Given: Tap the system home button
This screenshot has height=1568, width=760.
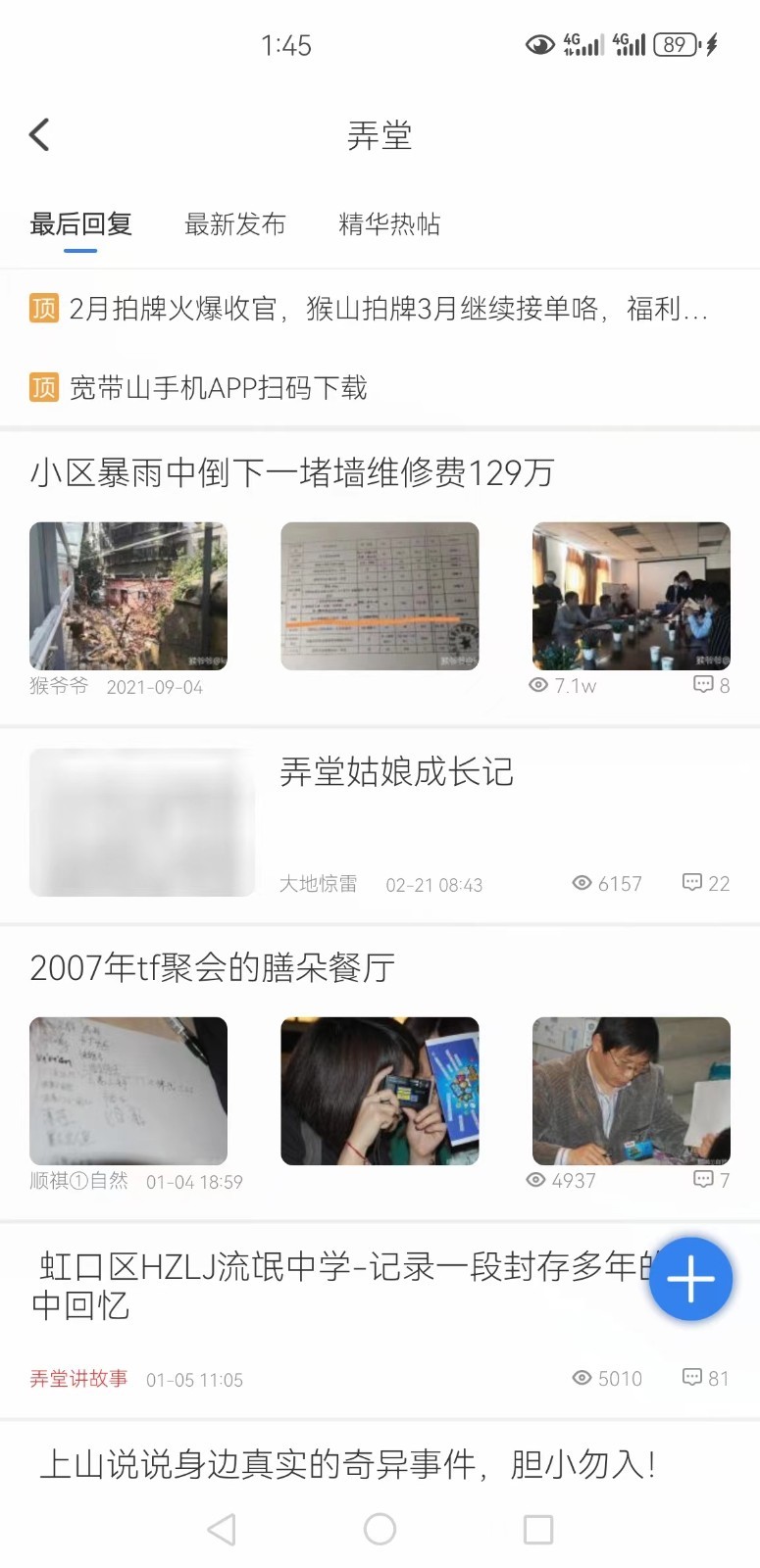Looking at the screenshot, I should point(380,1529).
